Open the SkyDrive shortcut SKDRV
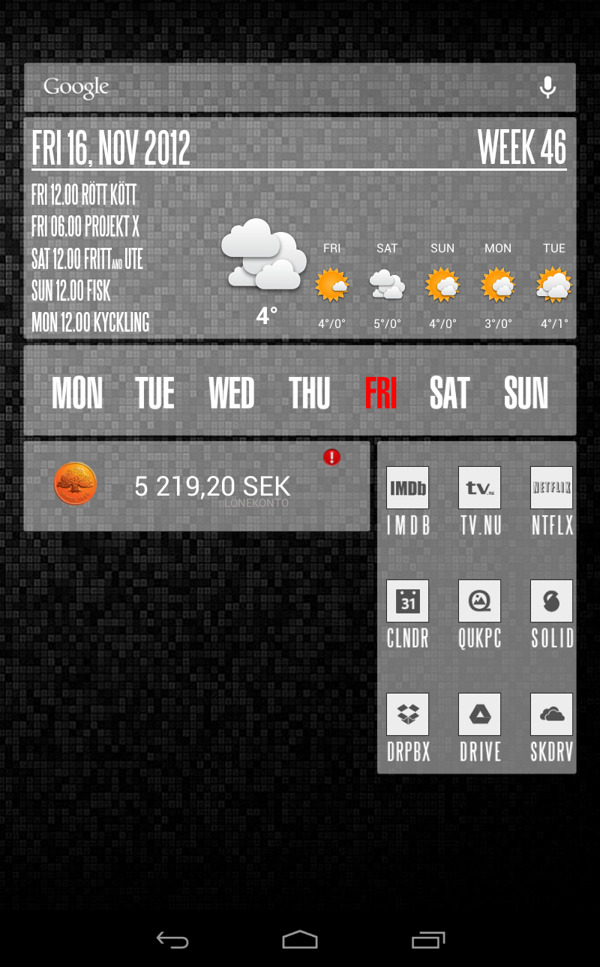600x967 pixels. (x=552, y=715)
